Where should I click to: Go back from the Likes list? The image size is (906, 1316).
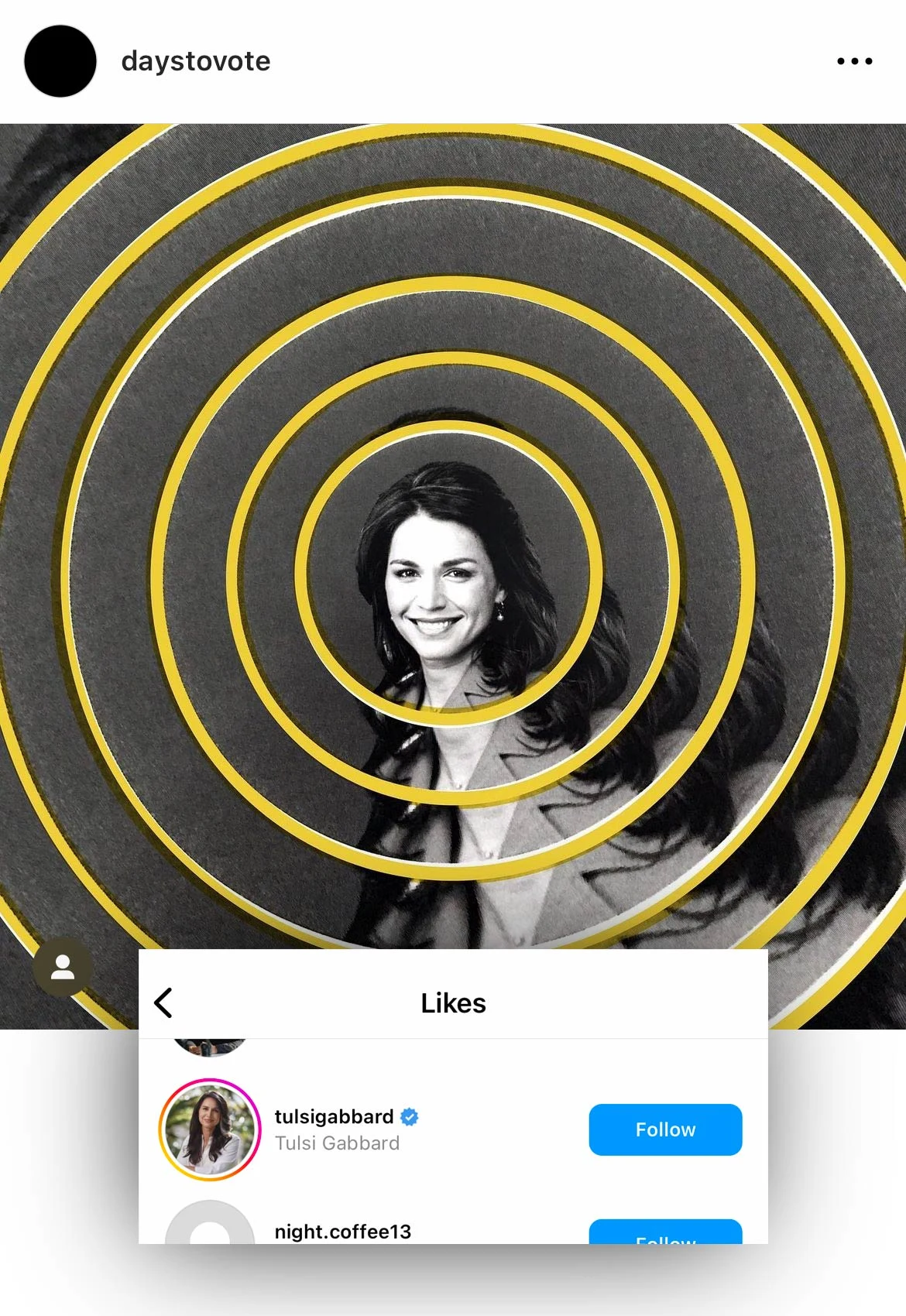pyautogui.click(x=163, y=1002)
